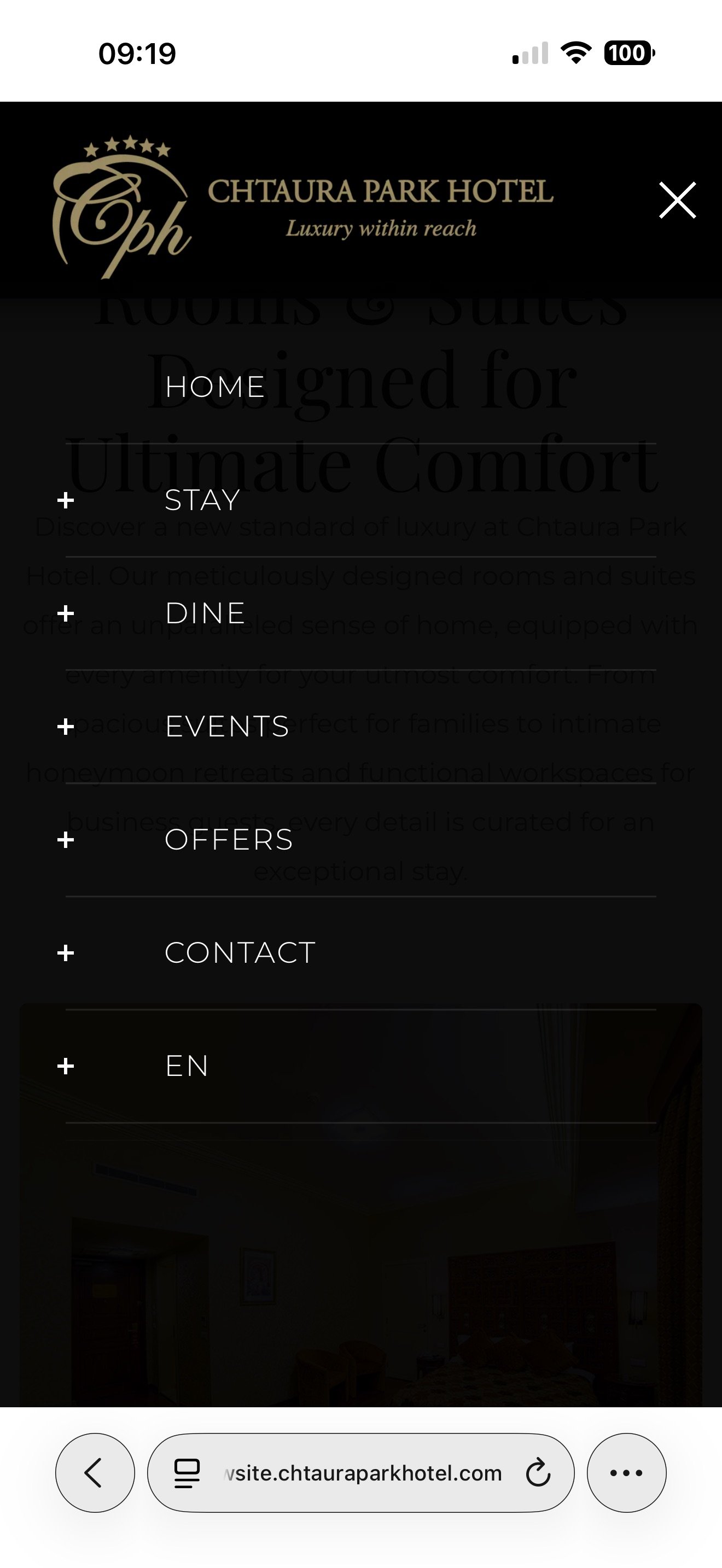Tap the STAY menu label
The image size is (722, 1568).
pyautogui.click(x=202, y=500)
